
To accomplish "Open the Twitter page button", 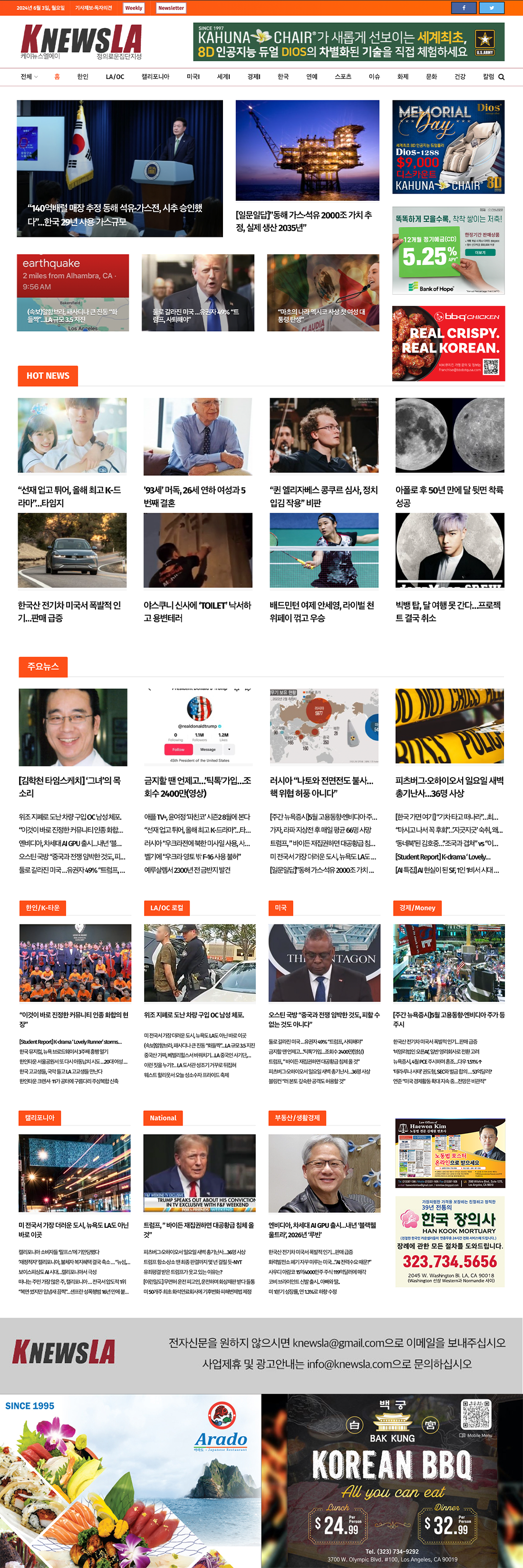I will 491,8.
